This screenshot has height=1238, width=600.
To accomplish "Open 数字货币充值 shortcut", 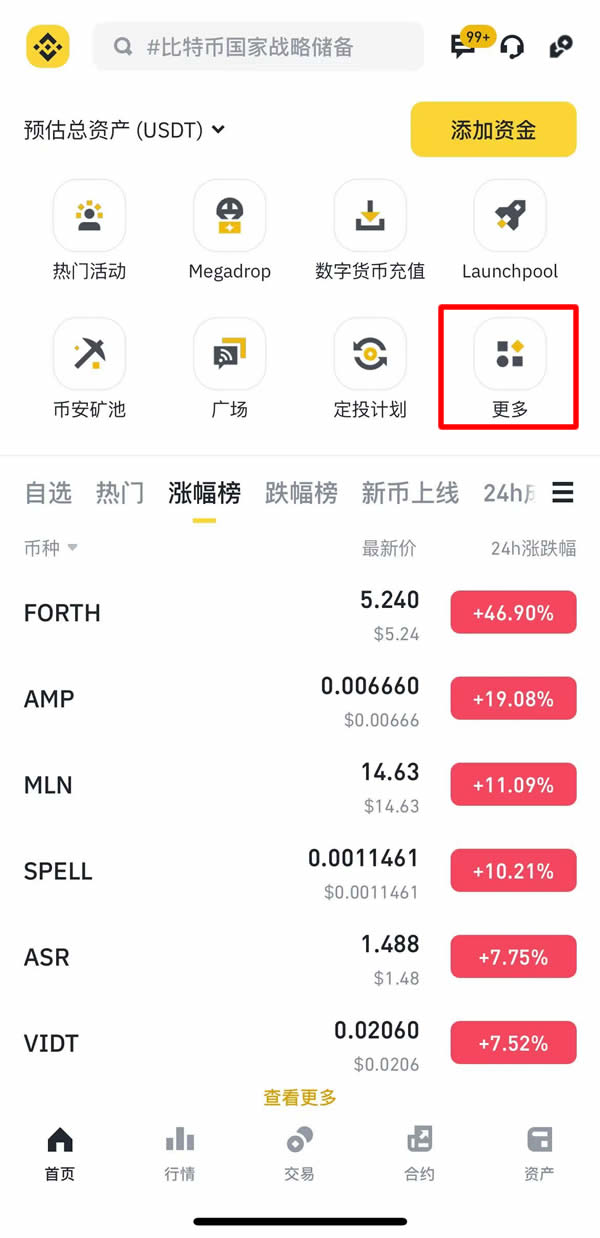I will [x=370, y=230].
